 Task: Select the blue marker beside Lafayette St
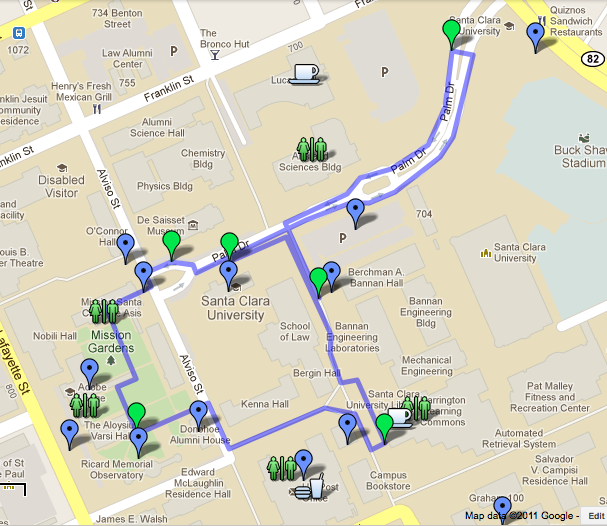[x=70, y=432]
